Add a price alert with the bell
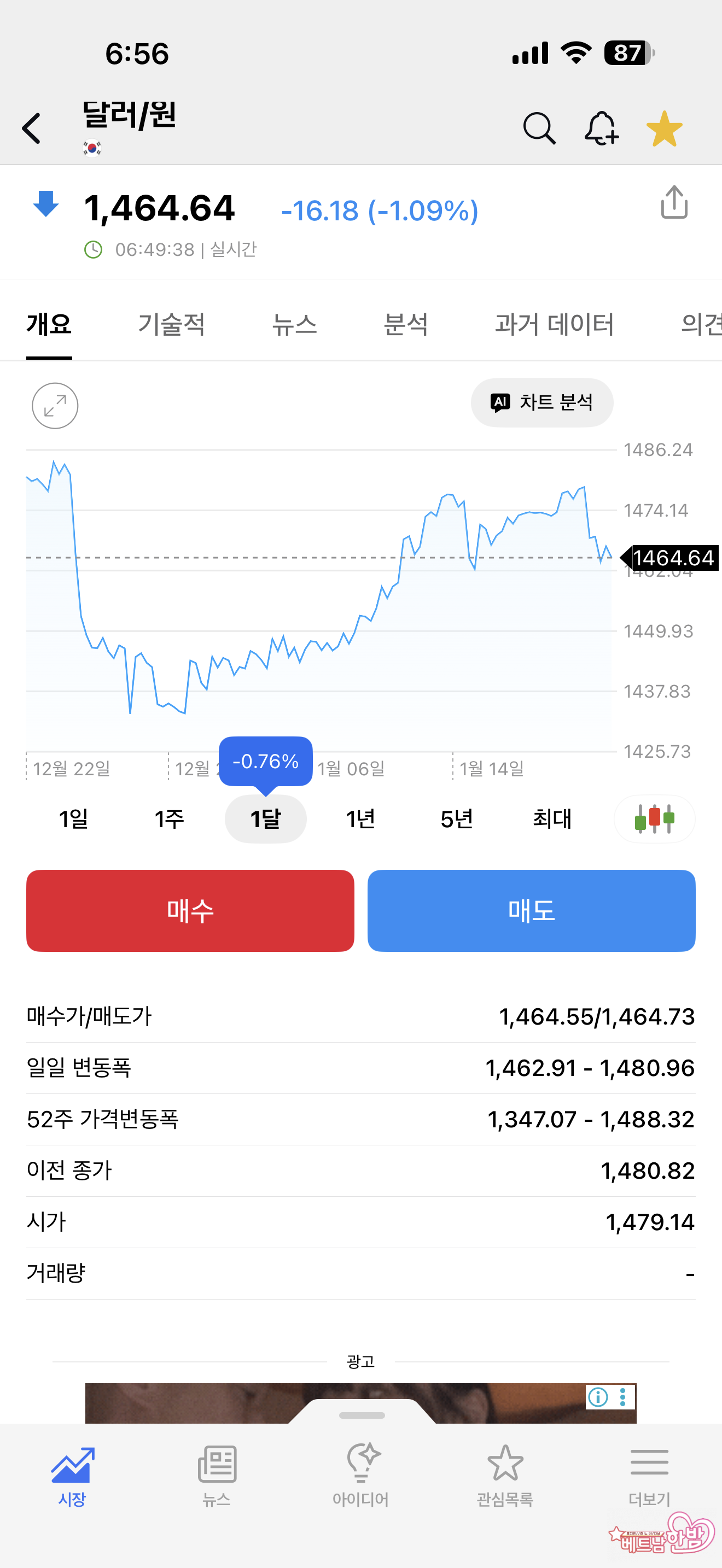This screenshot has width=722, height=1568. click(x=602, y=128)
